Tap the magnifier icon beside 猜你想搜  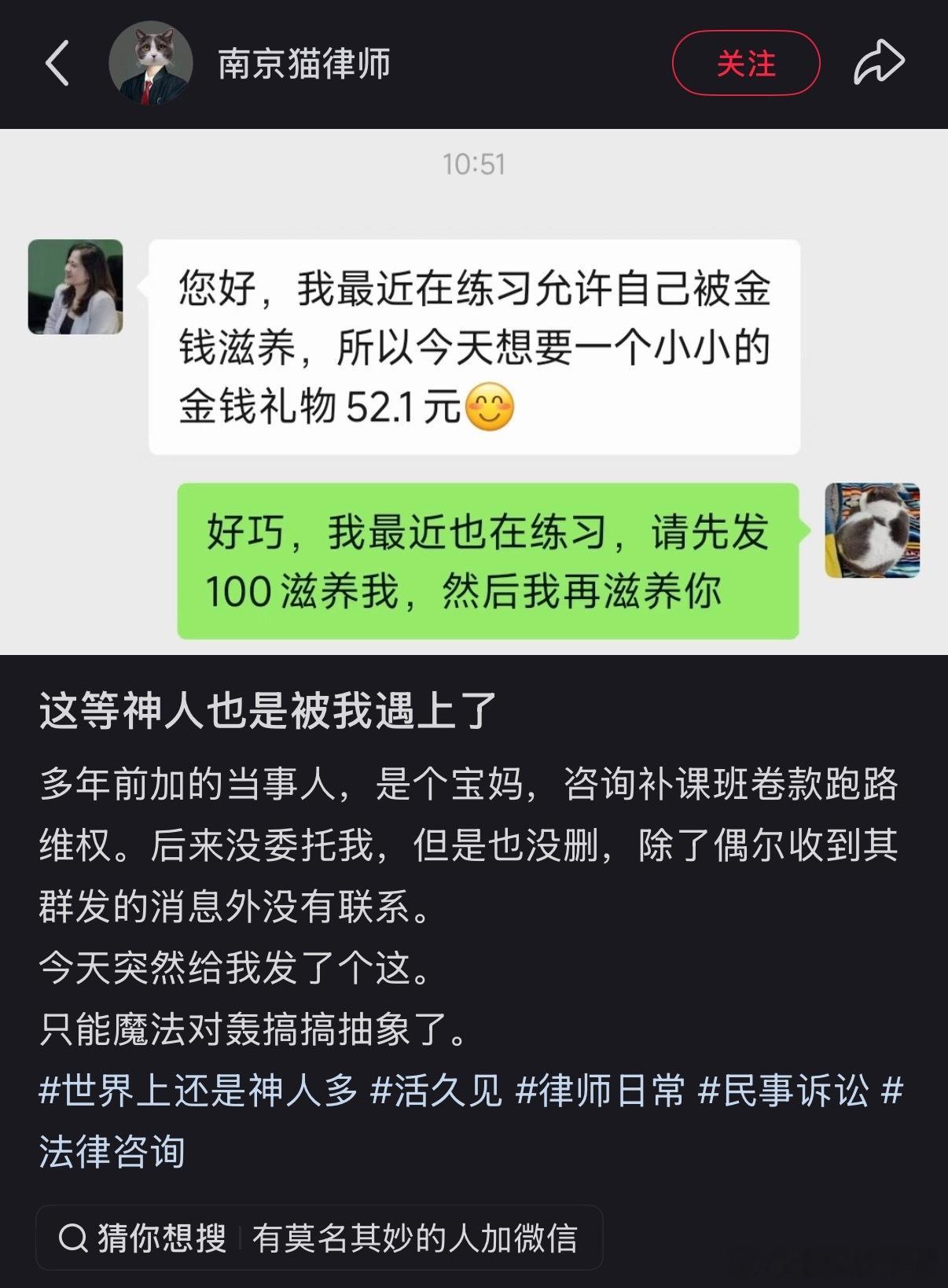click(73, 1238)
